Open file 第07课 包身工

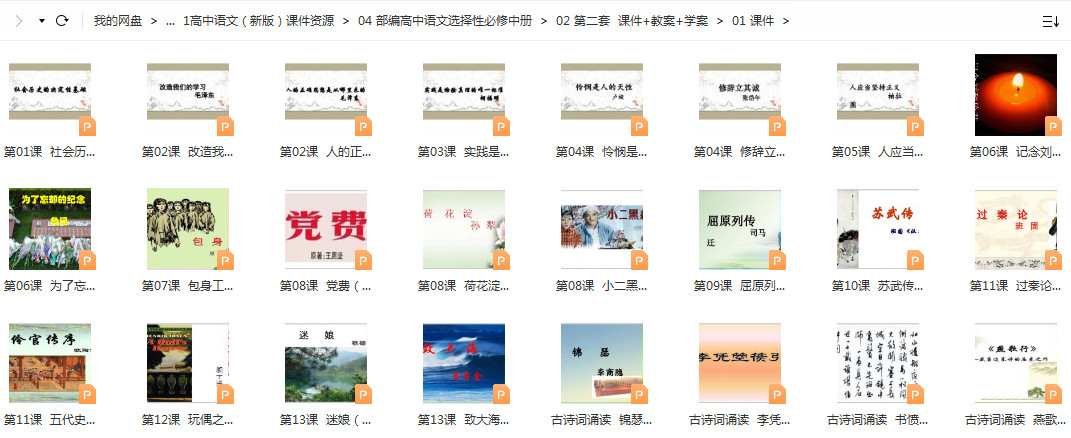pyautogui.click(x=188, y=230)
